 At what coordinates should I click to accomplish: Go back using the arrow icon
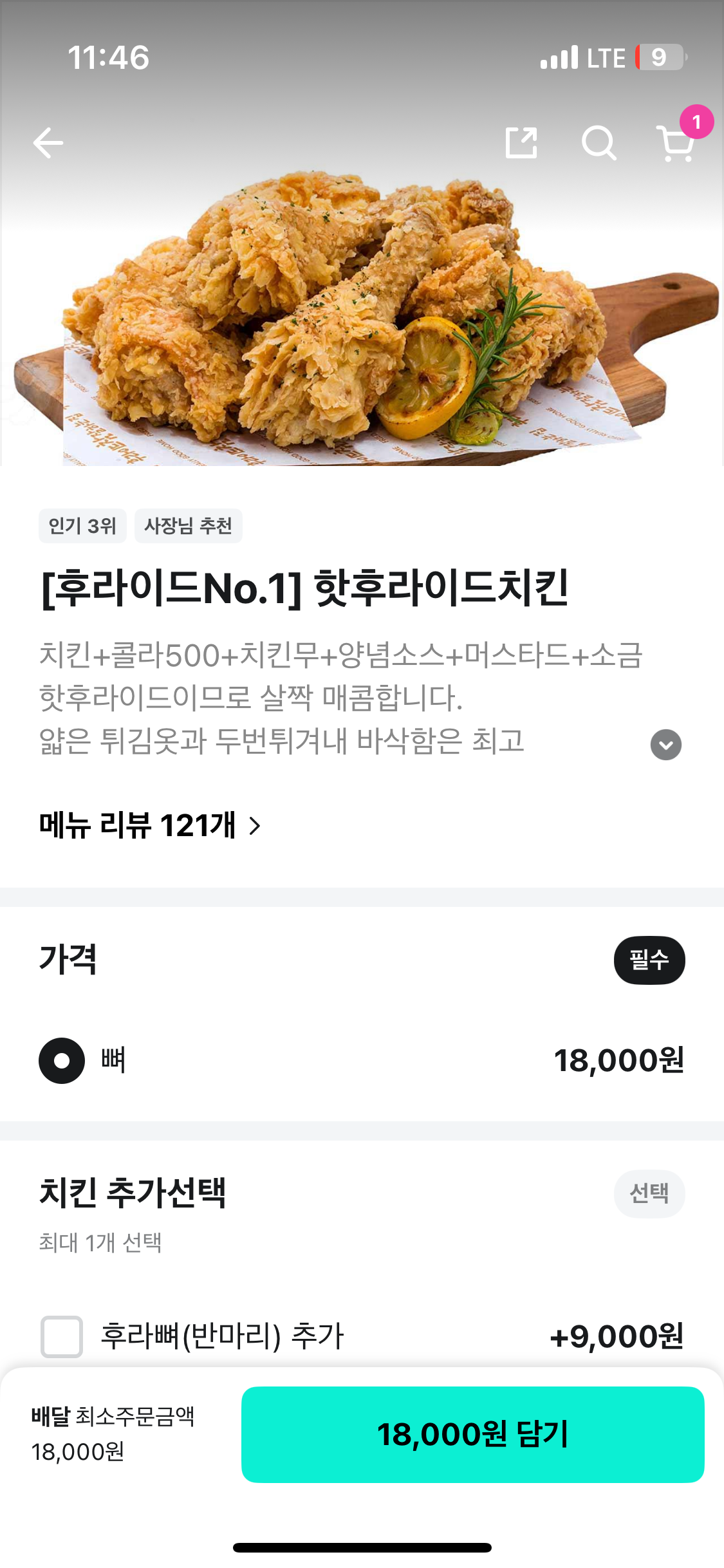pos(48,143)
